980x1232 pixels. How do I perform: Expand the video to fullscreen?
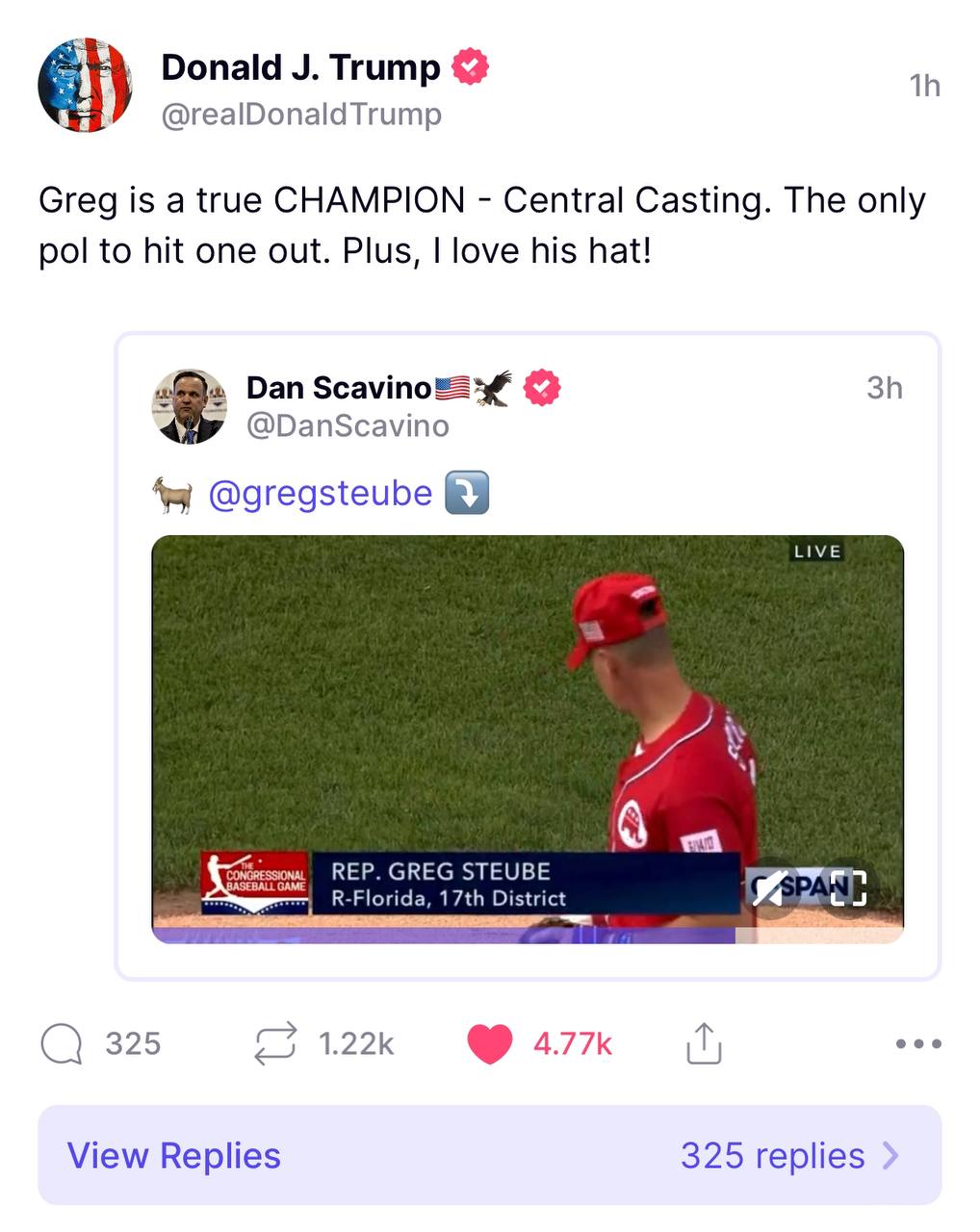847,887
